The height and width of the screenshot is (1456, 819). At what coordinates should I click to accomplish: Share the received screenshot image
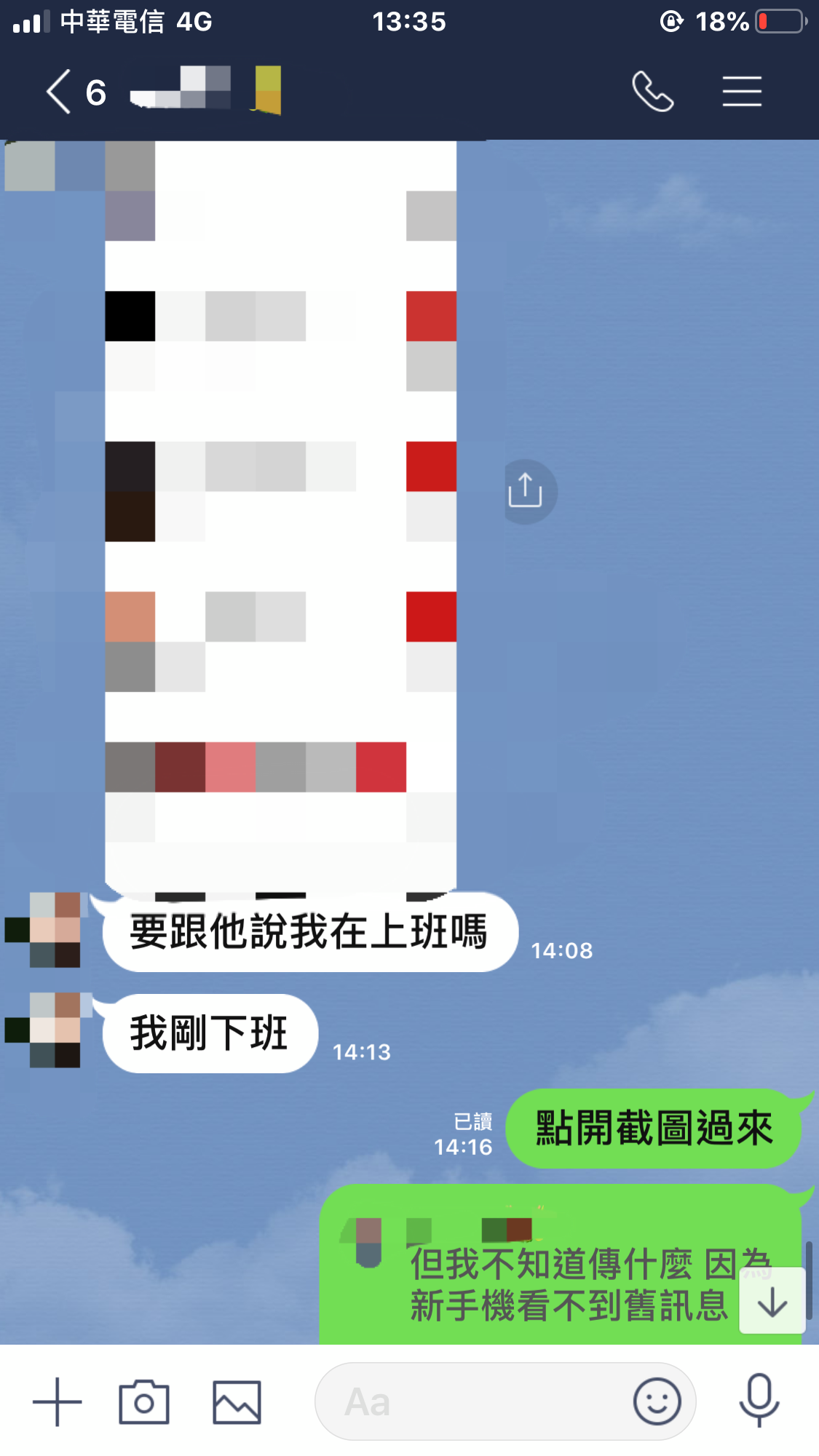526,491
